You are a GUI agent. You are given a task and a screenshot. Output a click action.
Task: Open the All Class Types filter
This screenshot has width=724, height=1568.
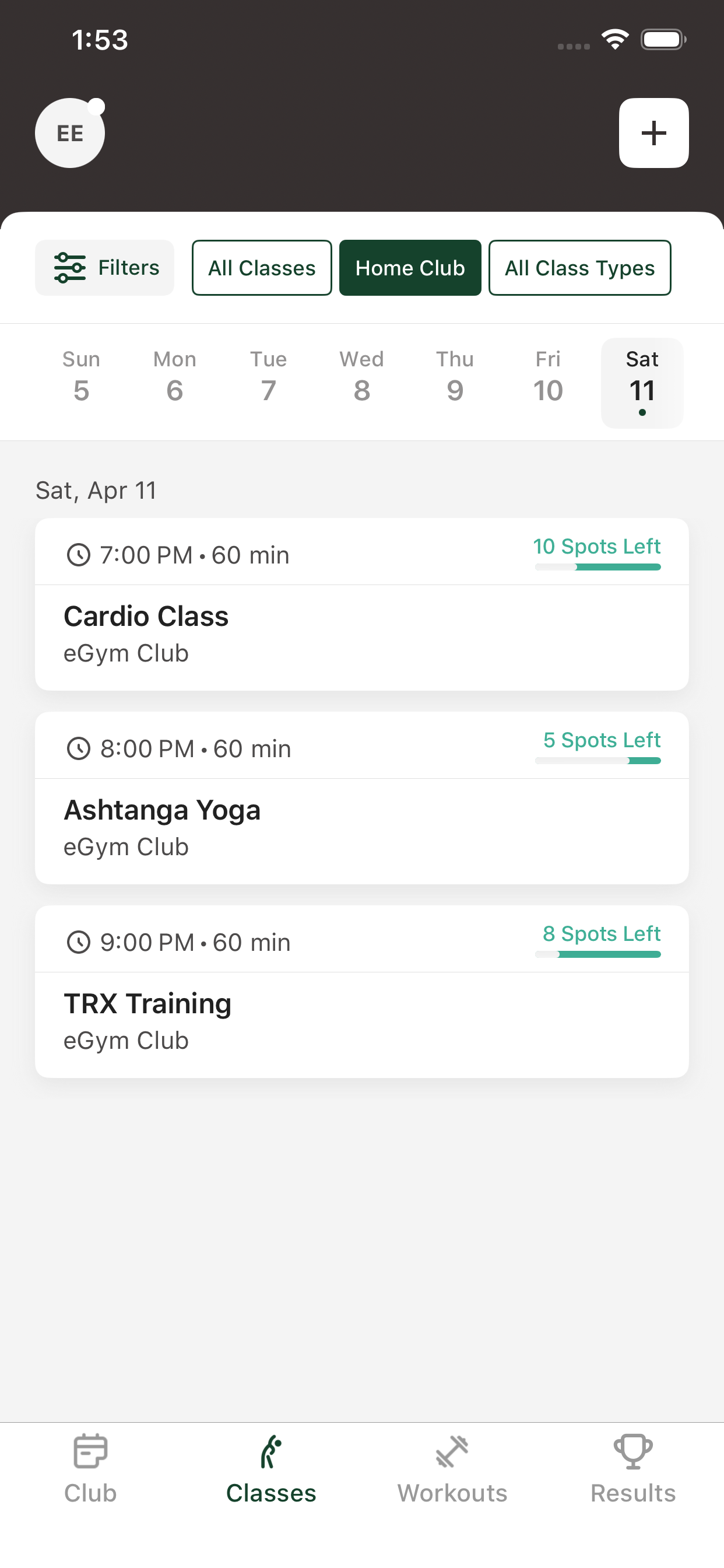click(x=580, y=268)
